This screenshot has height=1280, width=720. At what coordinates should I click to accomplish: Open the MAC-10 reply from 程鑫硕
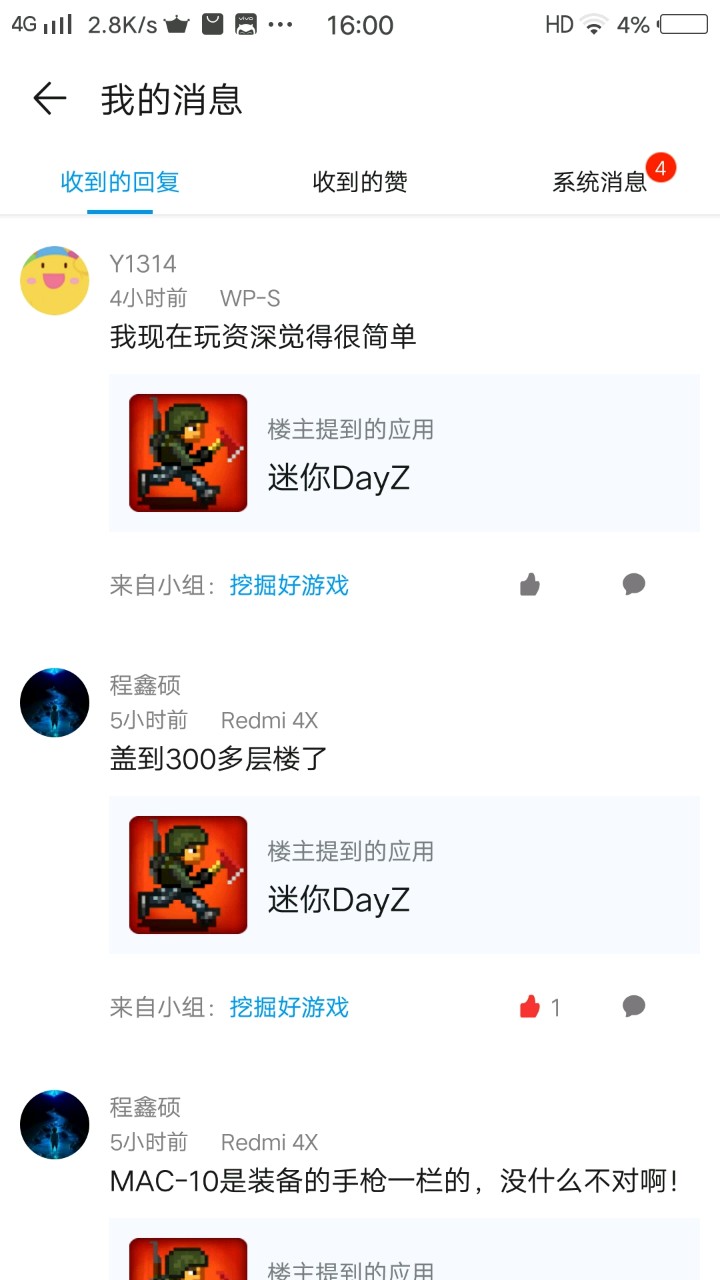pyautogui.click(x=394, y=1181)
